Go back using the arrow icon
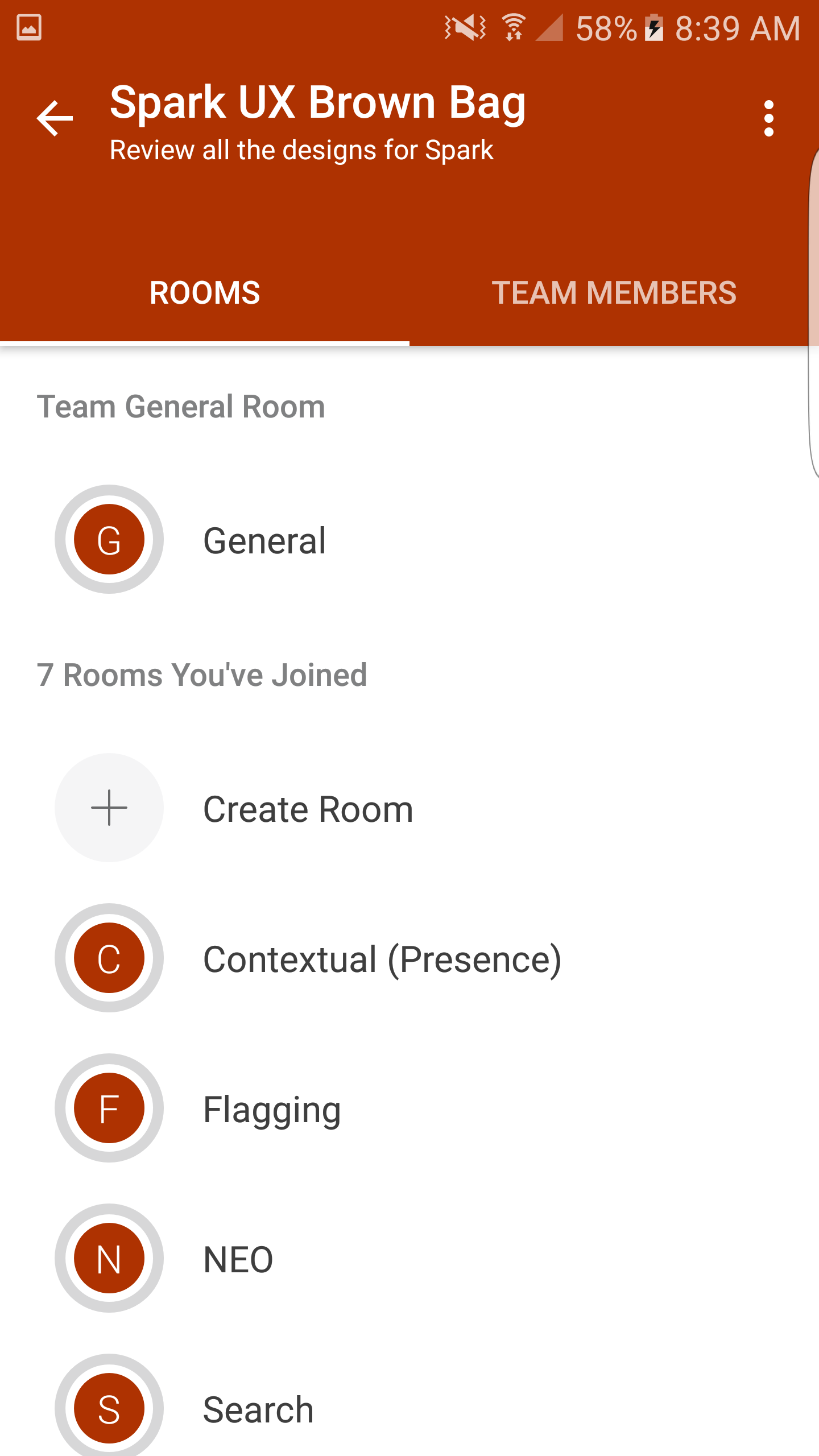819x1456 pixels. pyautogui.click(x=55, y=118)
